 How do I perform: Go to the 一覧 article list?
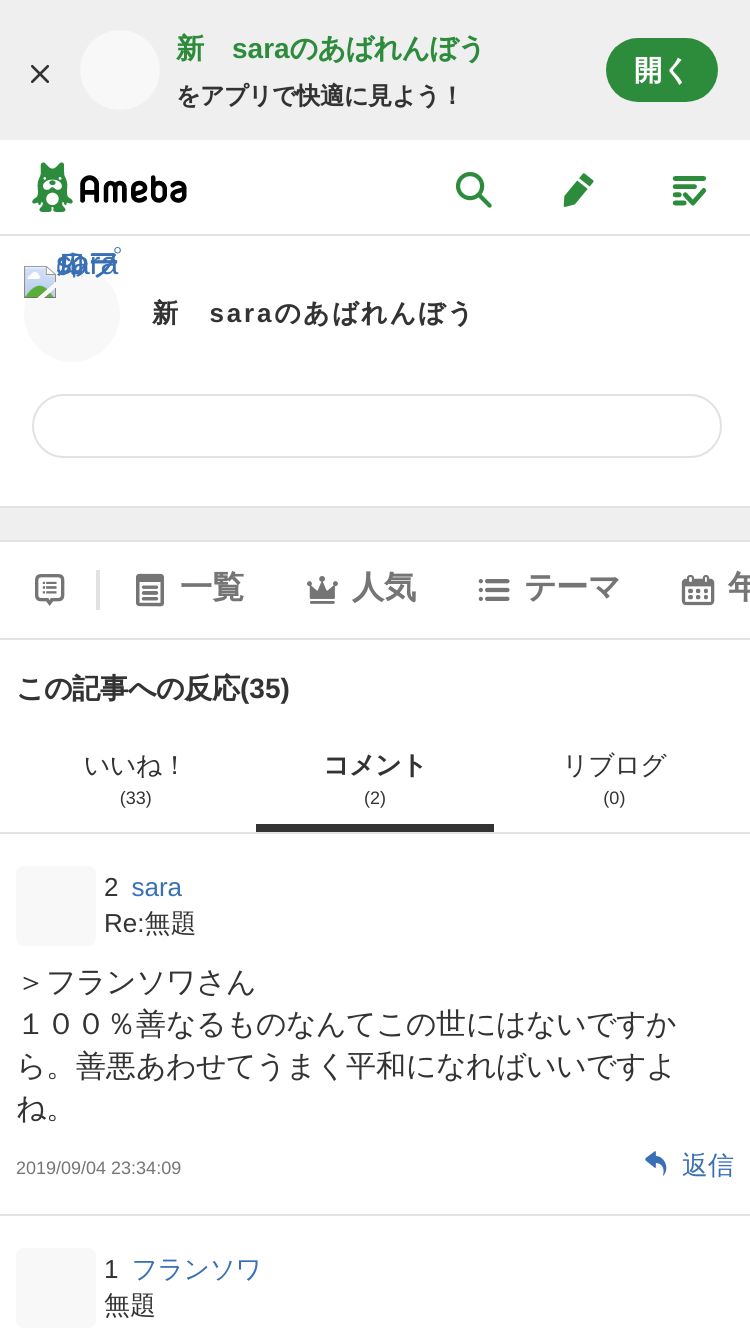189,588
